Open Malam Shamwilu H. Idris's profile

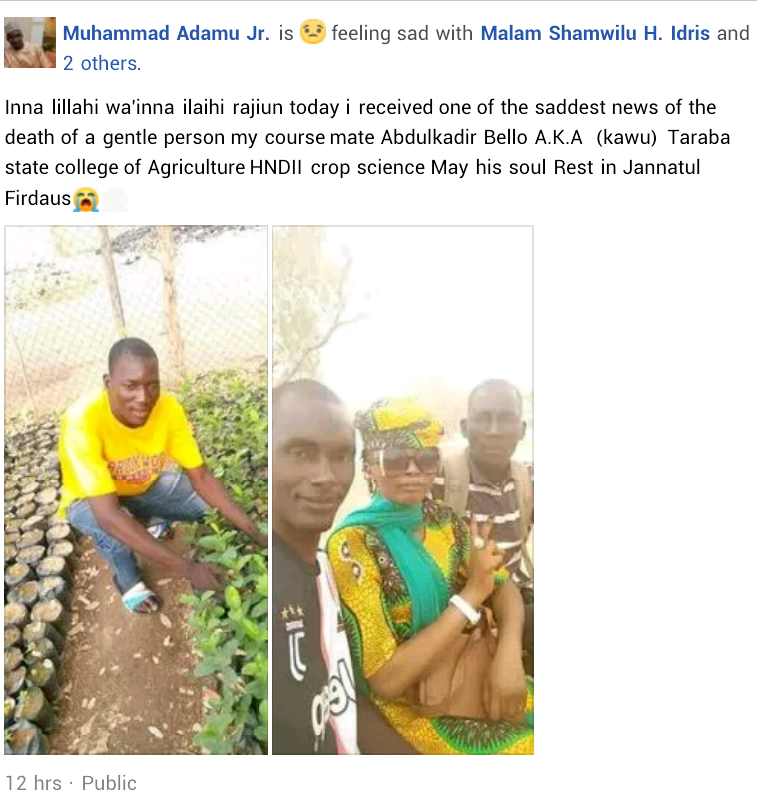pyautogui.click(x=595, y=33)
